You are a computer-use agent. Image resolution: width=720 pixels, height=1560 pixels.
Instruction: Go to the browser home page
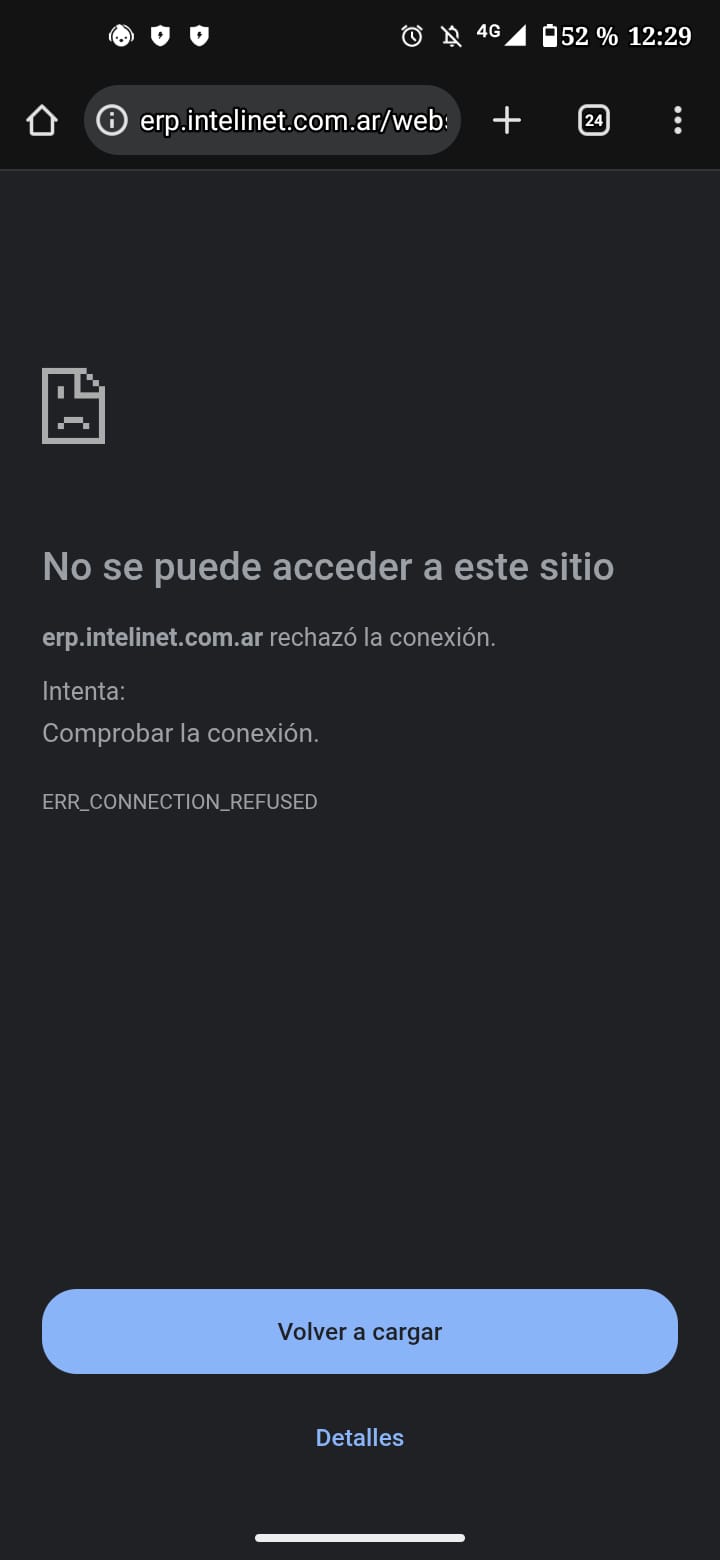click(42, 121)
